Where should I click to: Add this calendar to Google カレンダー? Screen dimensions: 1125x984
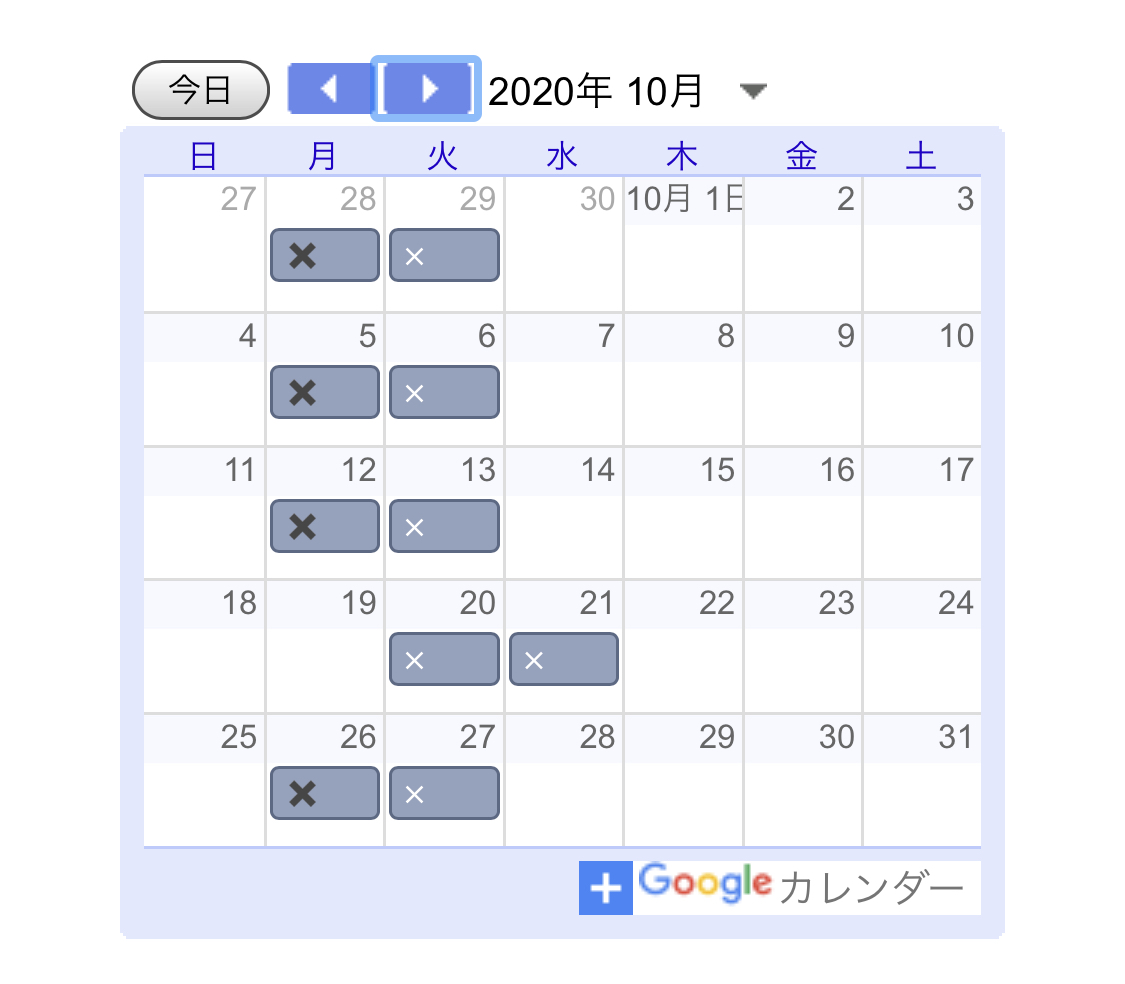click(x=779, y=887)
